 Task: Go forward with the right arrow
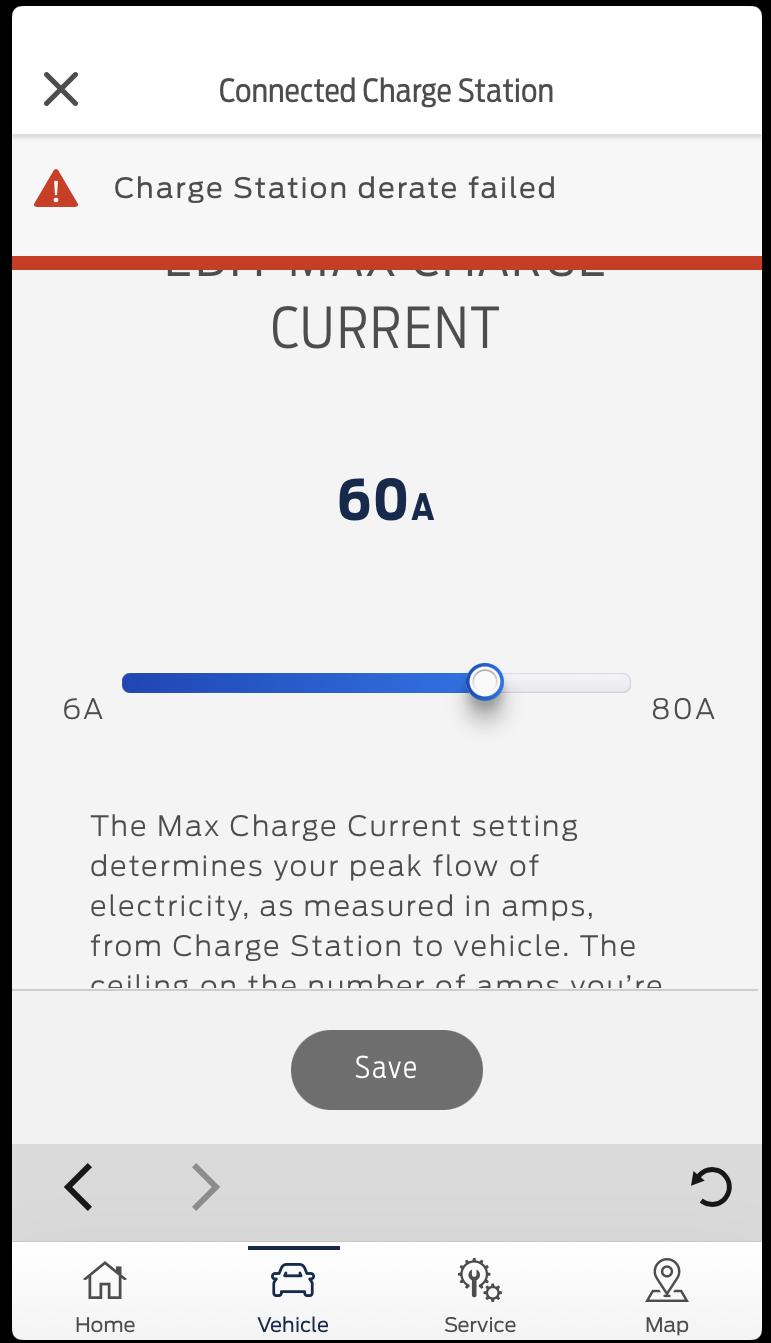click(205, 1188)
